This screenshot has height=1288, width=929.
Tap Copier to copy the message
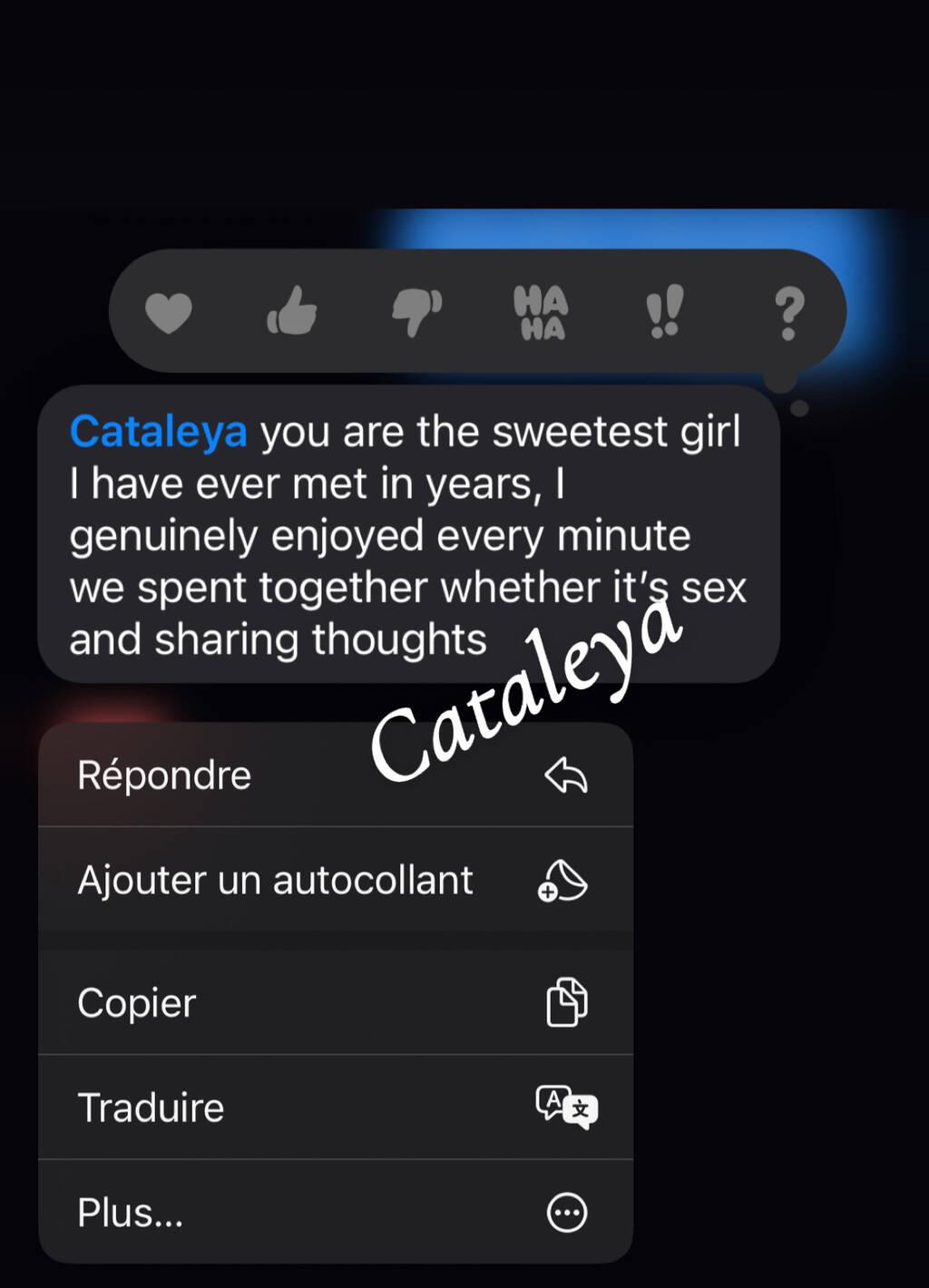(335, 1002)
